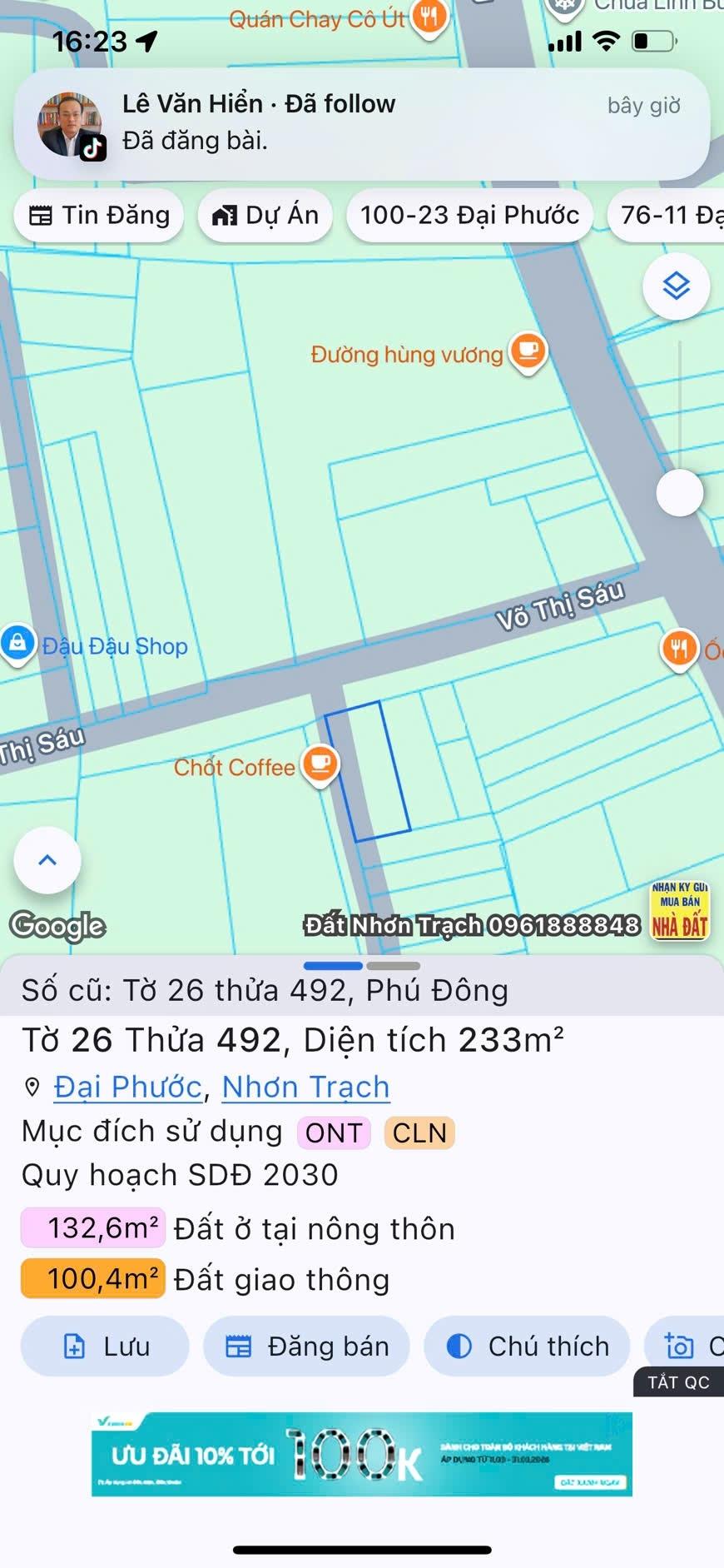Open the Chú thích legend
Viewport: 724px width, 1568px height.
527,1346
